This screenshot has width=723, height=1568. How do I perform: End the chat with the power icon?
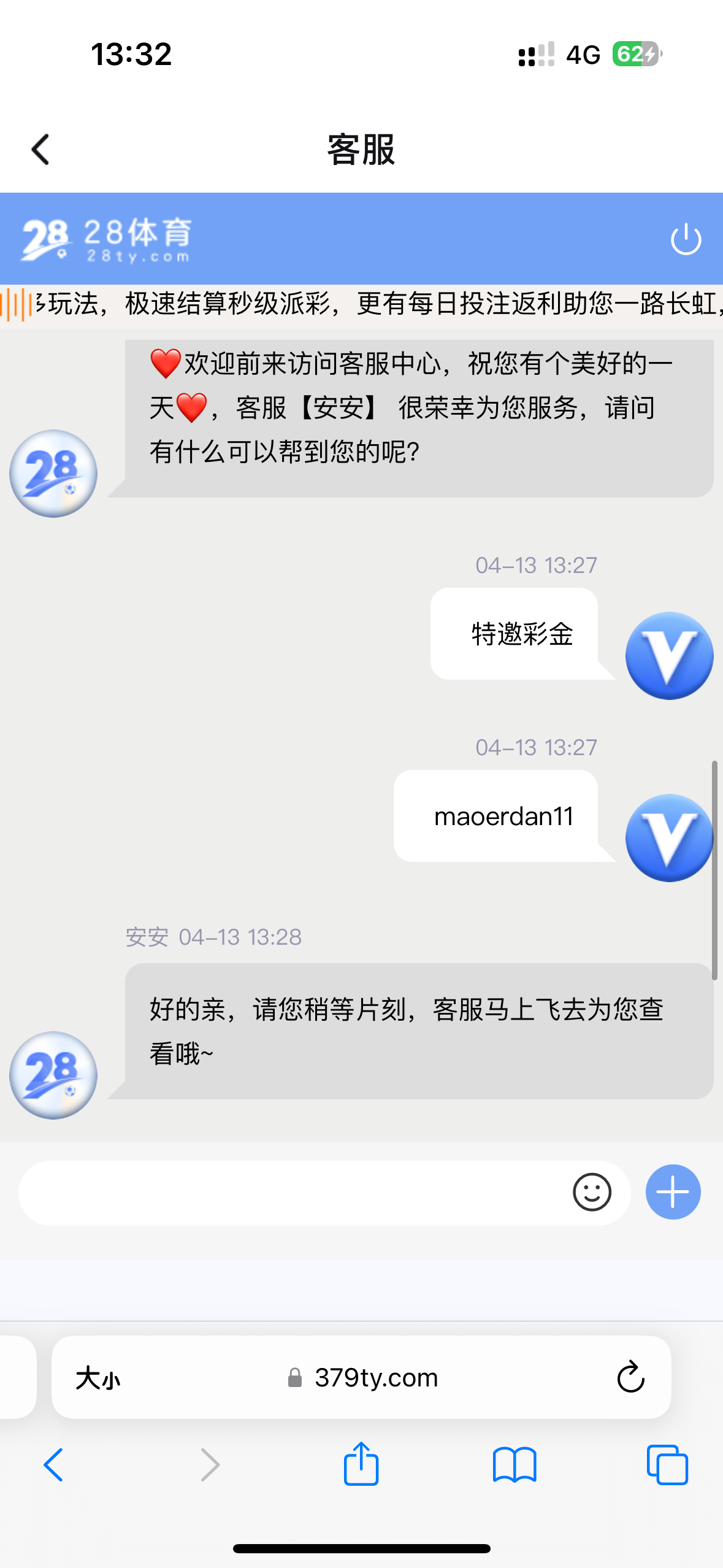686,239
